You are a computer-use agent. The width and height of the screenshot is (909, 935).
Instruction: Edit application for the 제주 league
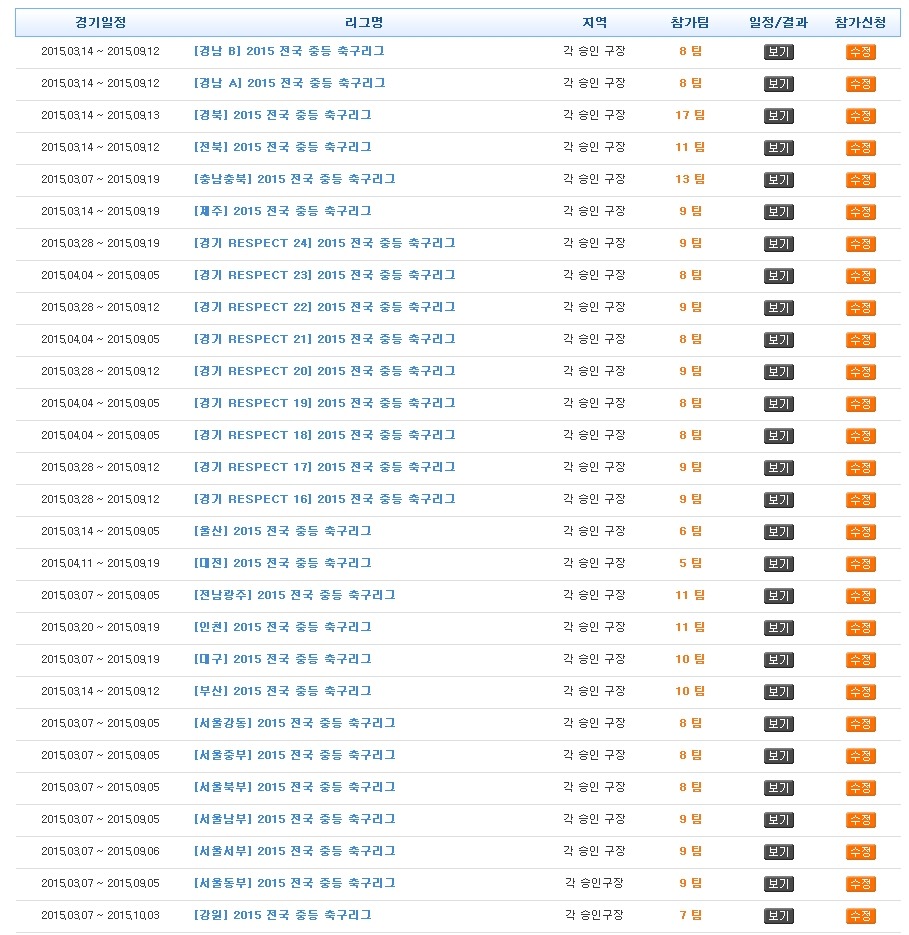[x=860, y=212]
